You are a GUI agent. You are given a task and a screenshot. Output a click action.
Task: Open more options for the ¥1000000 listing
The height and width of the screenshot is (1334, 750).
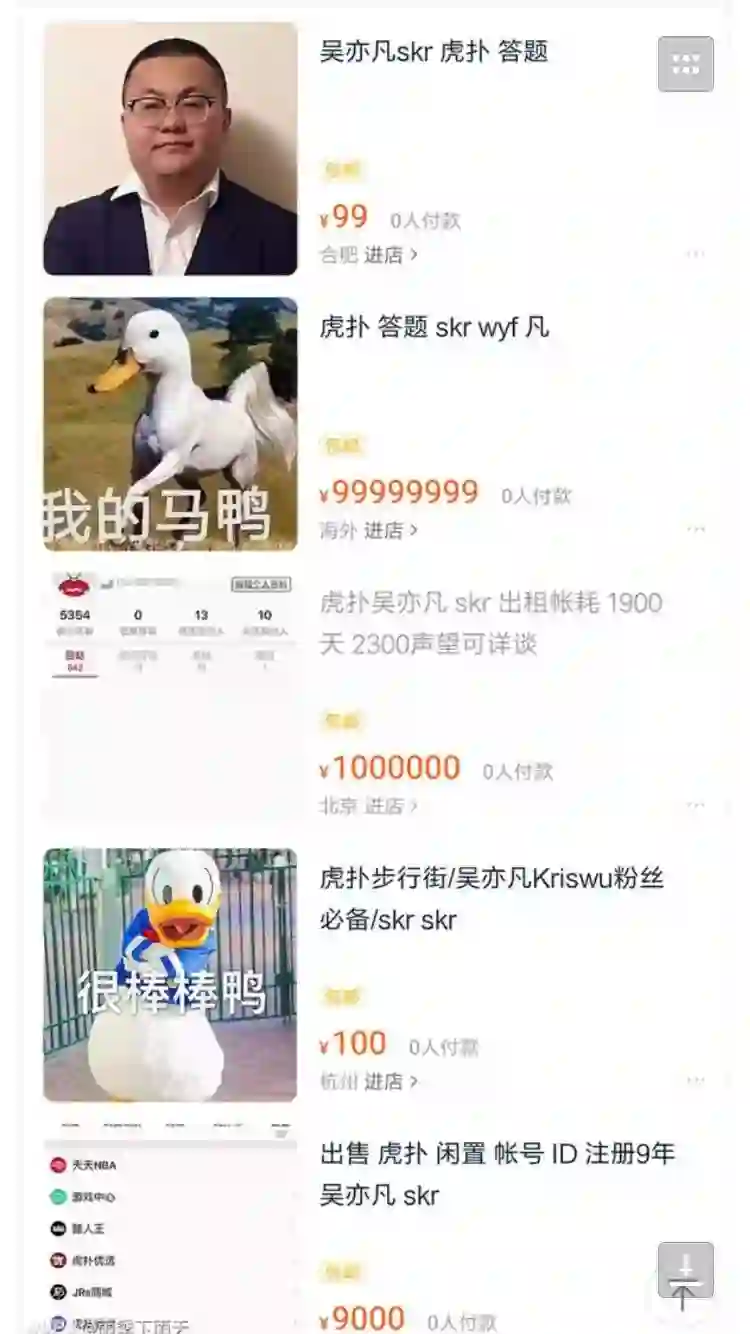point(696,806)
